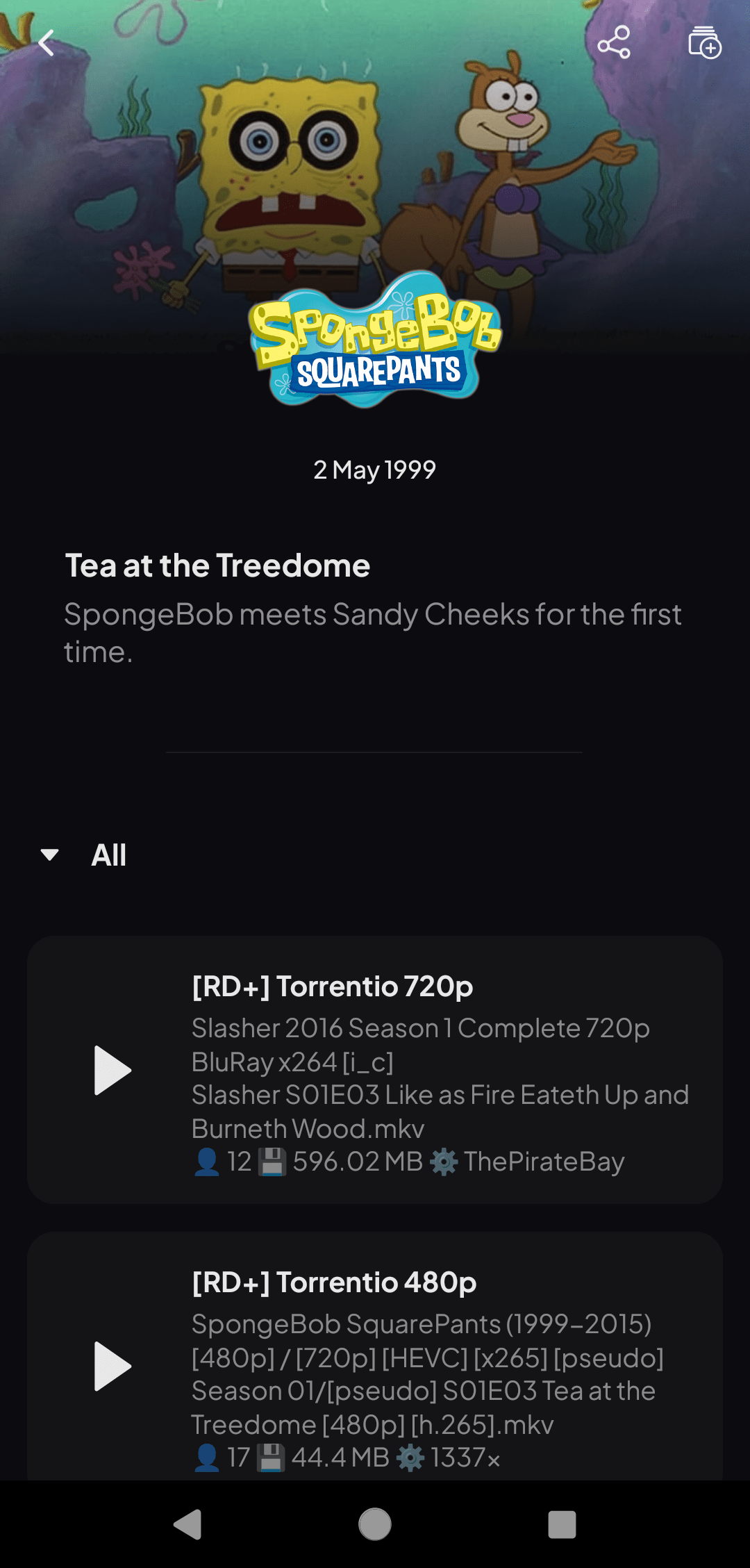Play the Torrentio 480p stream

click(x=112, y=1366)
